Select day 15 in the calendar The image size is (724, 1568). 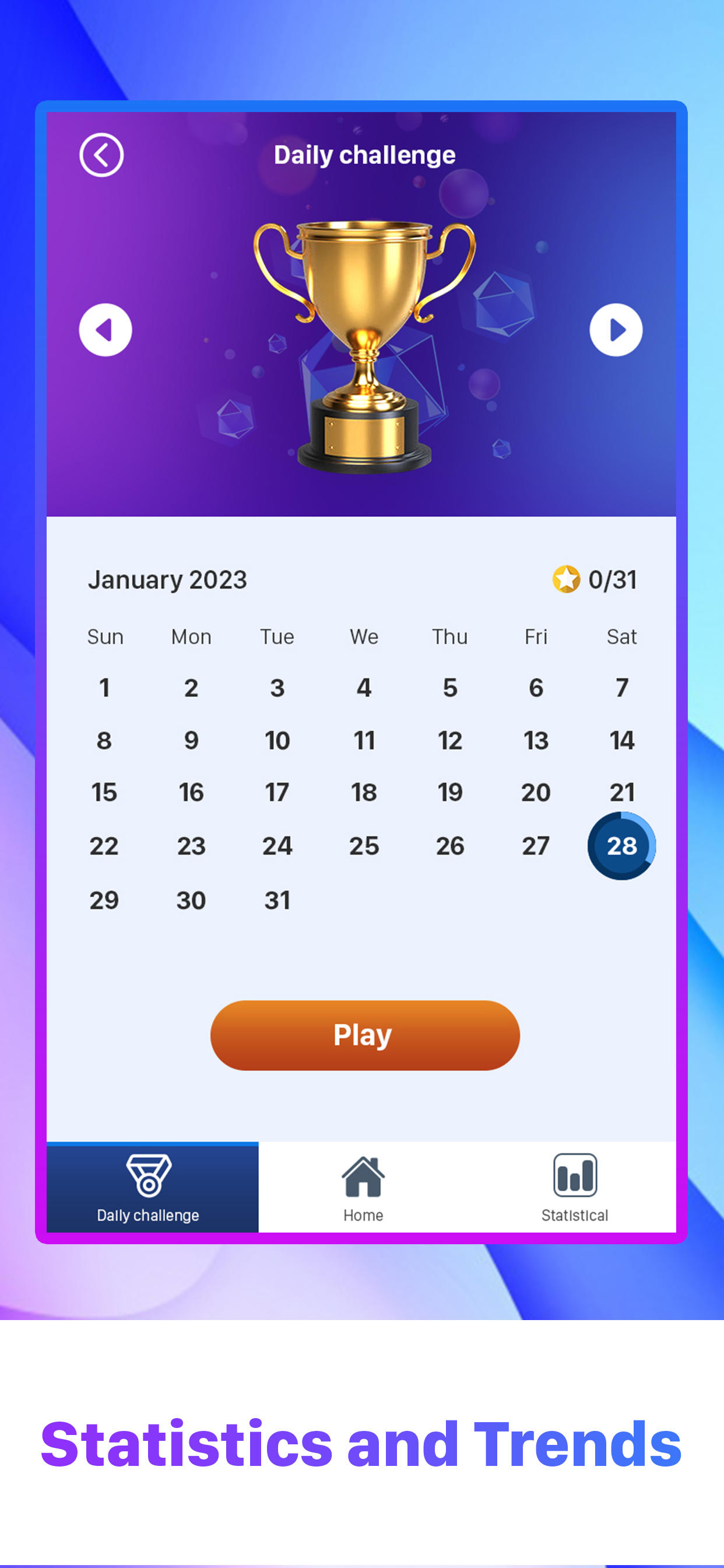[105, 793]
